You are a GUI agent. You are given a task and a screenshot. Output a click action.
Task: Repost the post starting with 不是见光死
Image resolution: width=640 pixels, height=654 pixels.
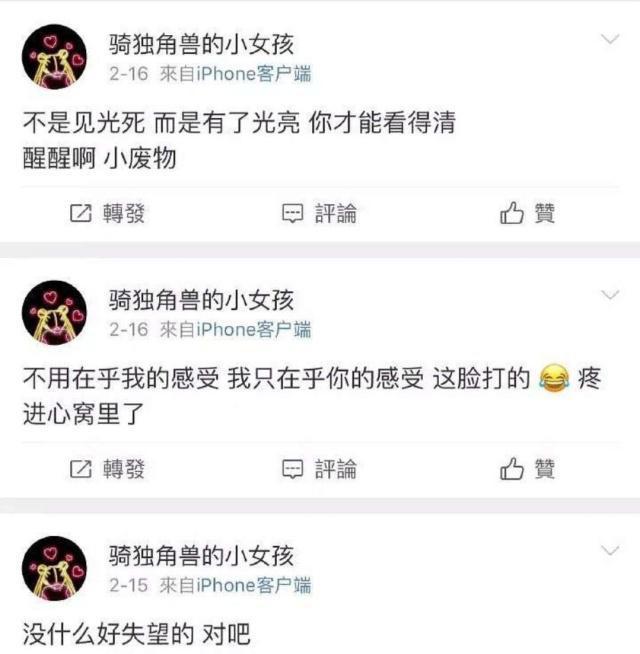pyautogui.click(x=106, y=213)
